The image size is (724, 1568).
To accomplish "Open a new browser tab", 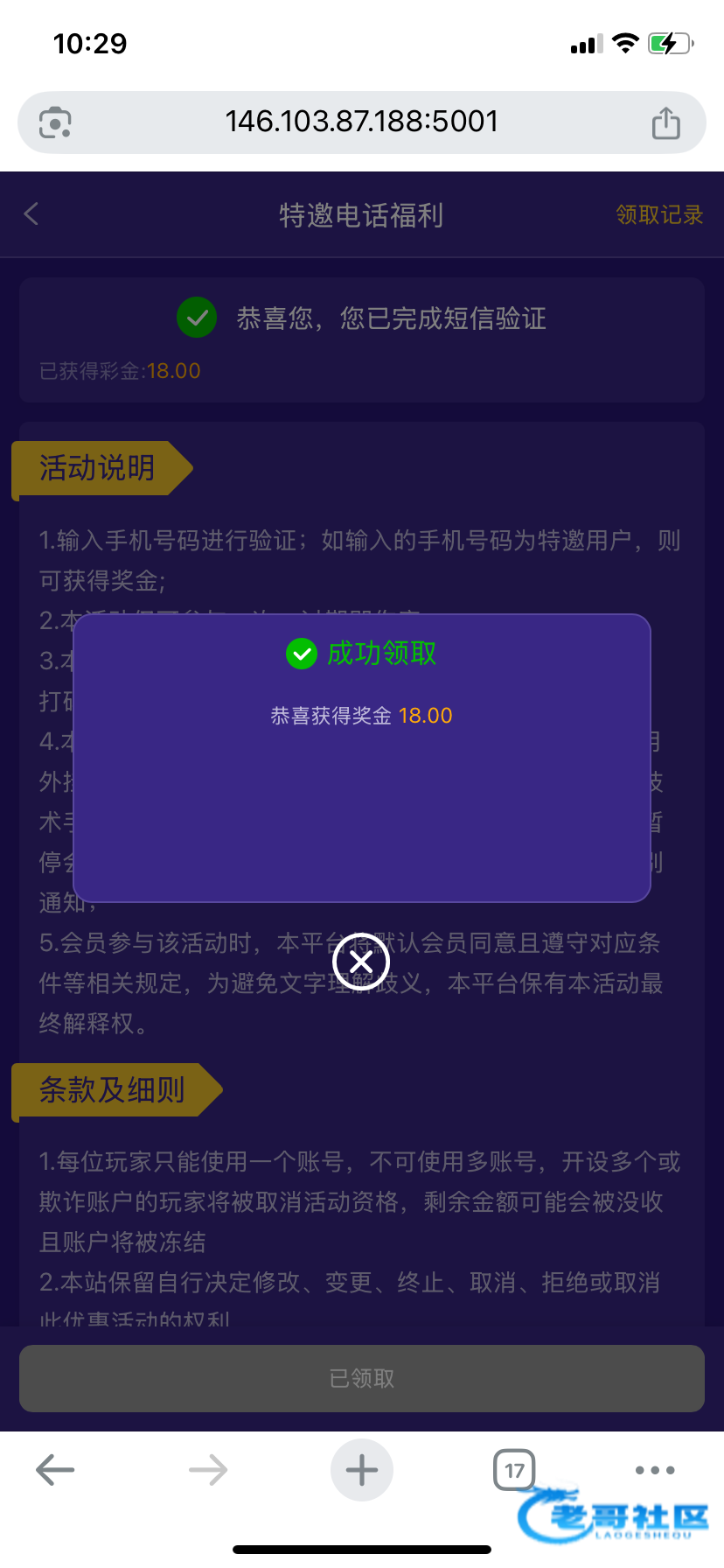I will [361, 1470].
